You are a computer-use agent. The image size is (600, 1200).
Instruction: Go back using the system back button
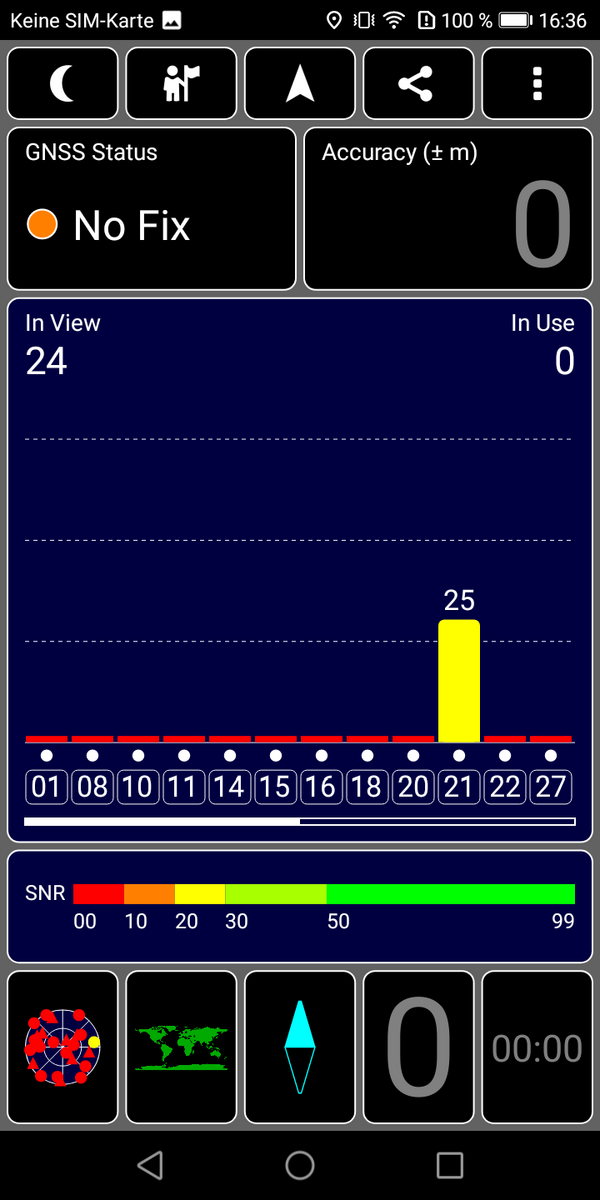coord(150,1165)
